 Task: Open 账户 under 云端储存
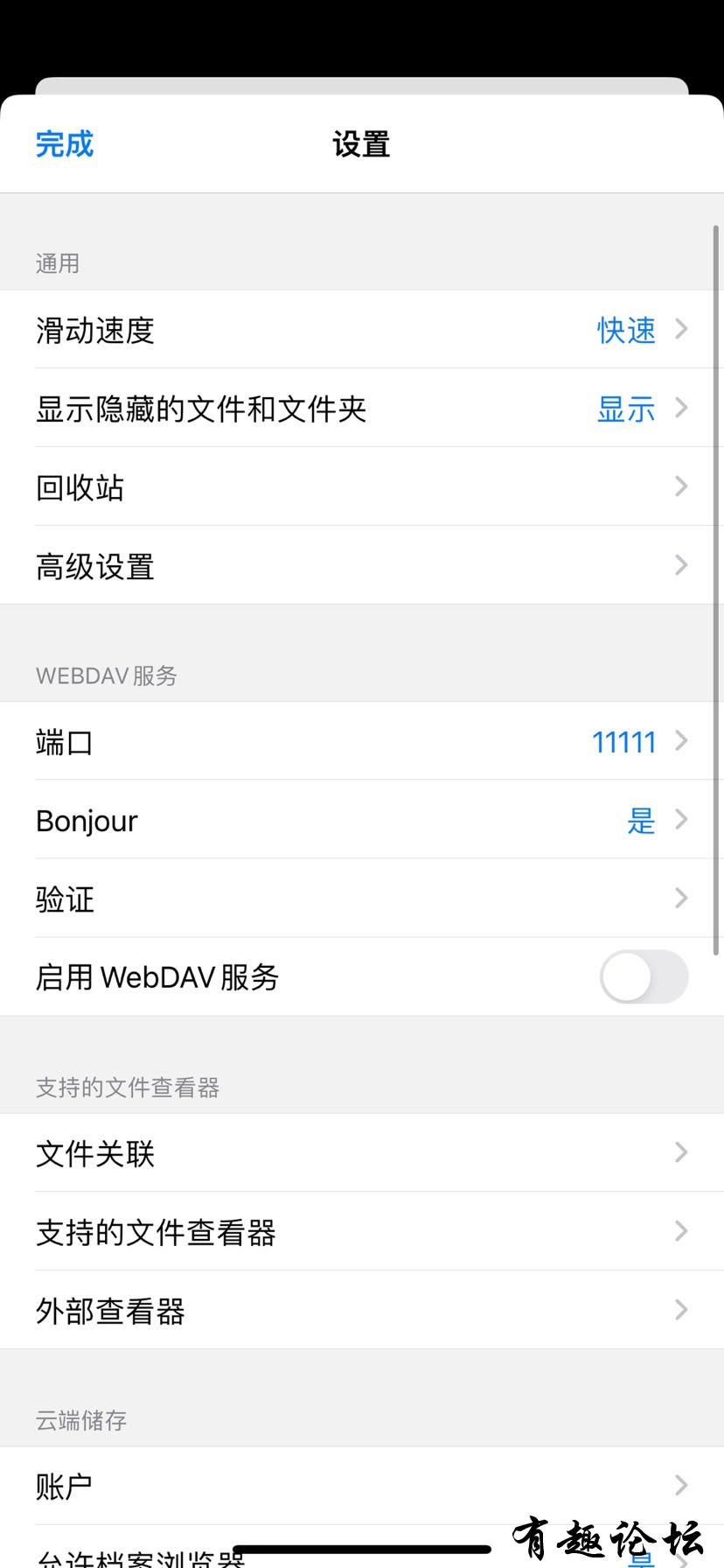pyautogui.click(x=361, y=1486)
